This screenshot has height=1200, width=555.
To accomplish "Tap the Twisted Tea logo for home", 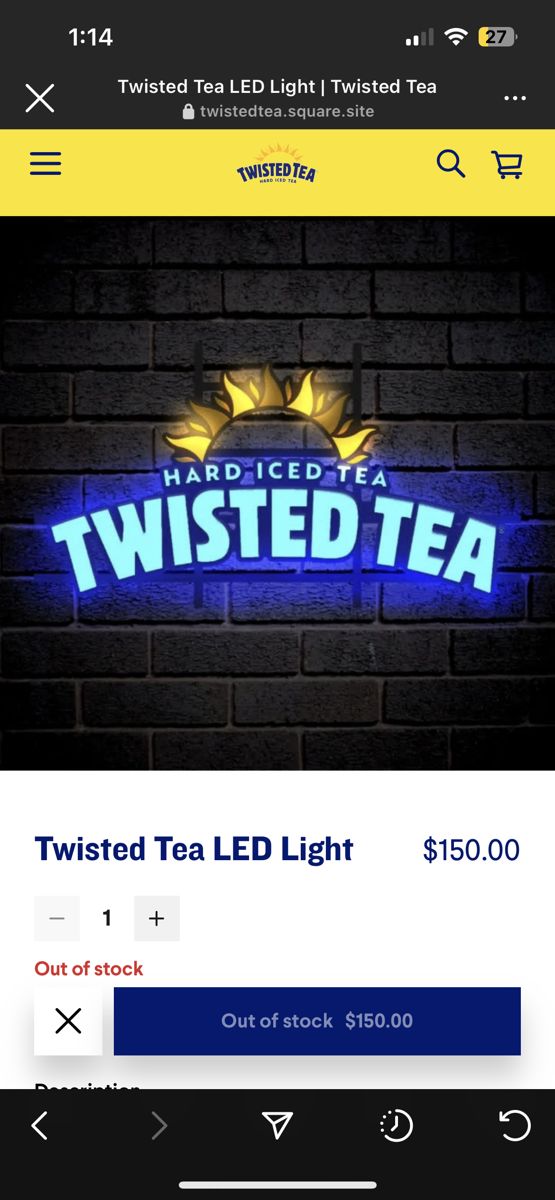I will point(276,165).
